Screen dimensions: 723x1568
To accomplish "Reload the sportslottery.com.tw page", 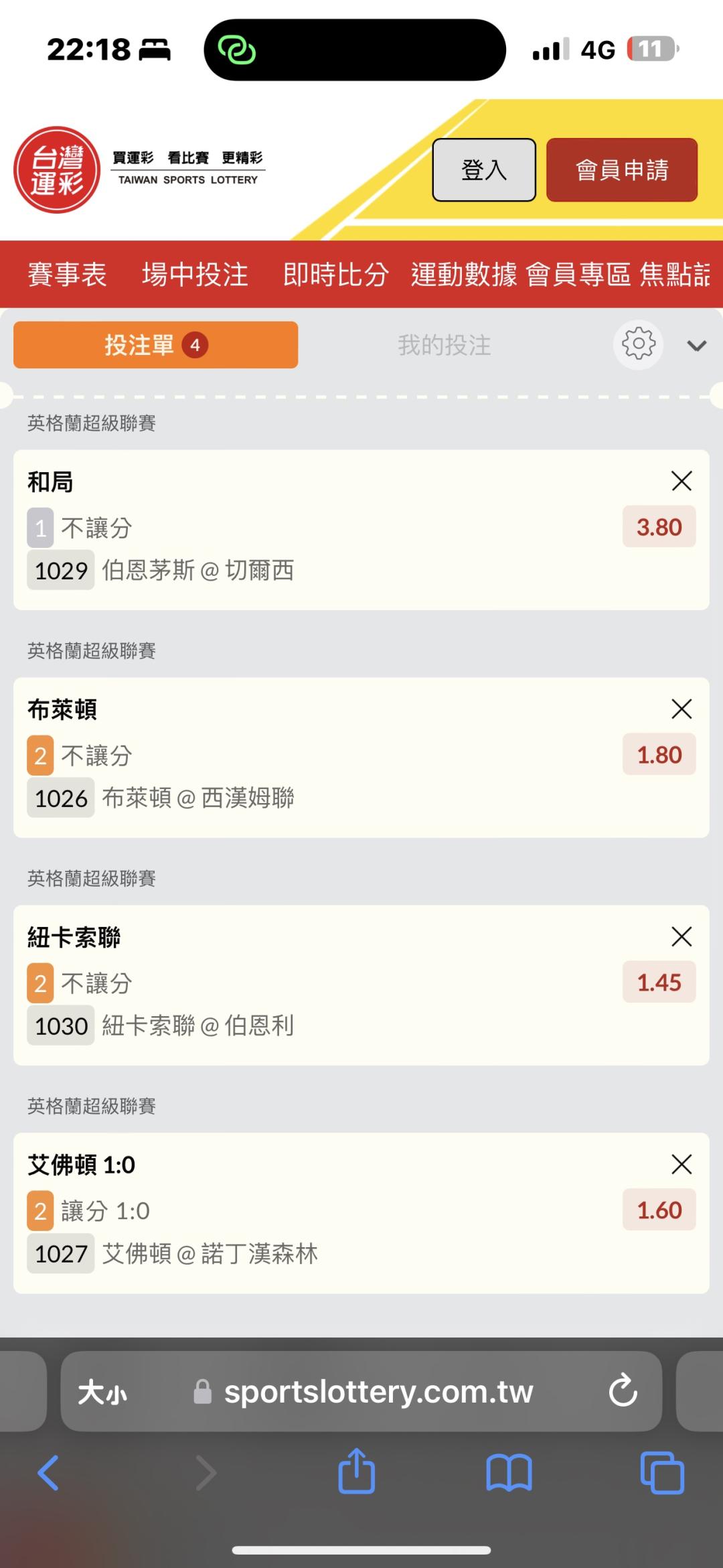I will pyautogui.click(x=623, y=1391).
